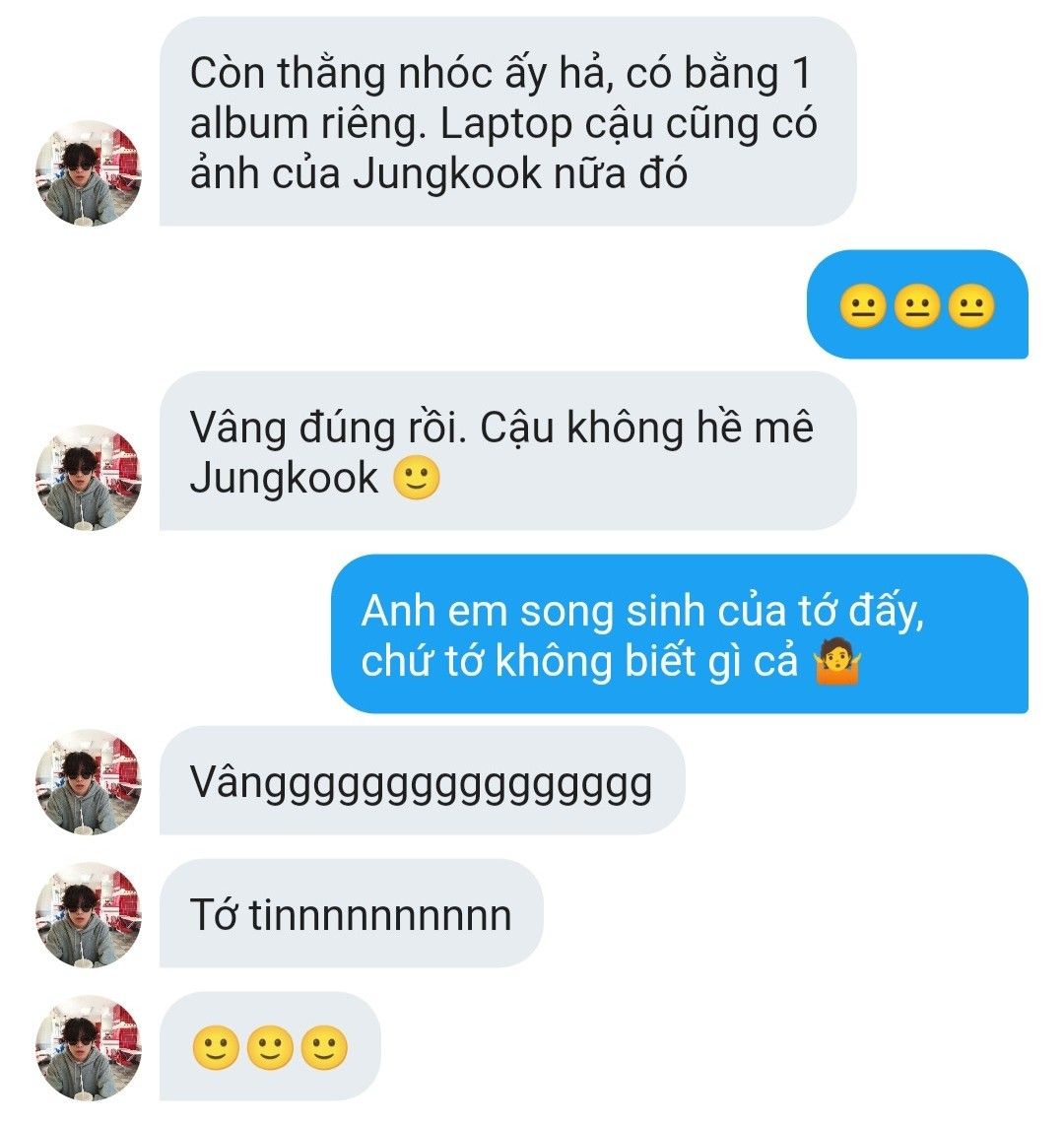Open sender's avatar beside the Laptop album message
Screen dimensions: 1064x1122
(x=89, y=172)
